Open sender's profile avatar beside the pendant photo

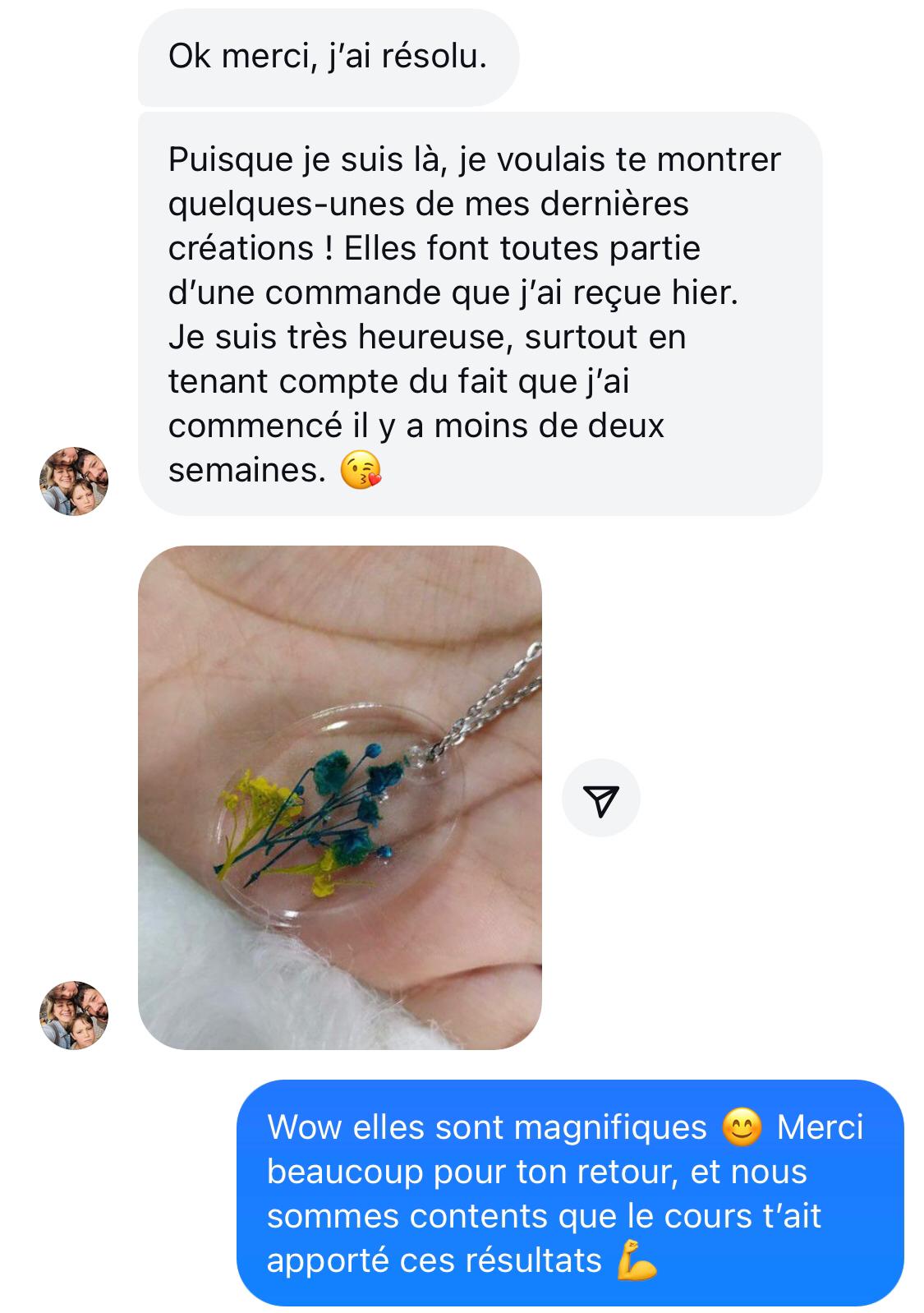coord(74,1015)
